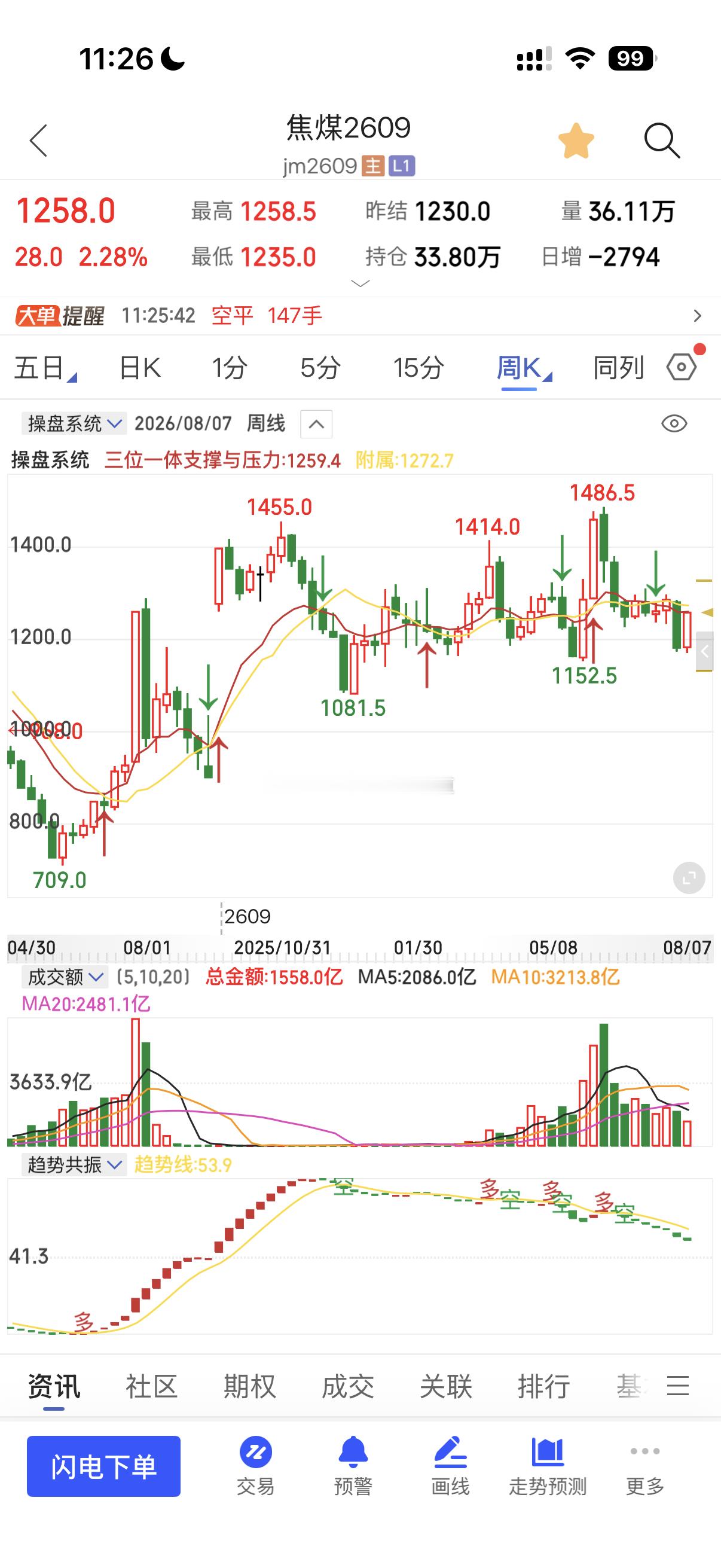Screen dimensions: 721x1568
Task: Open 走势预测 trend forecast
Action: click(548, 1466)
